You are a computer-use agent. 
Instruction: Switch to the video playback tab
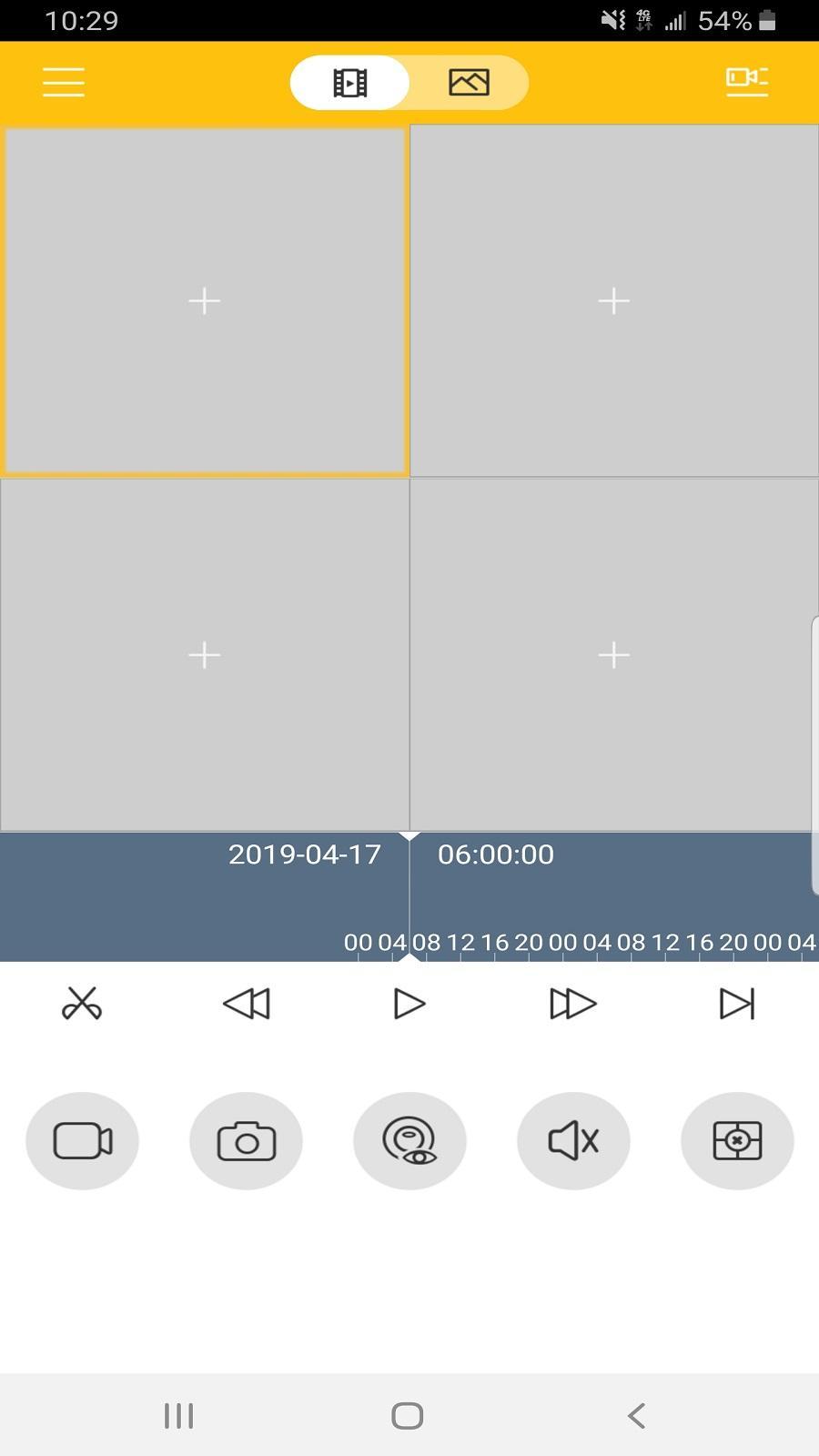pyautogui.click(x=350, y=83)
